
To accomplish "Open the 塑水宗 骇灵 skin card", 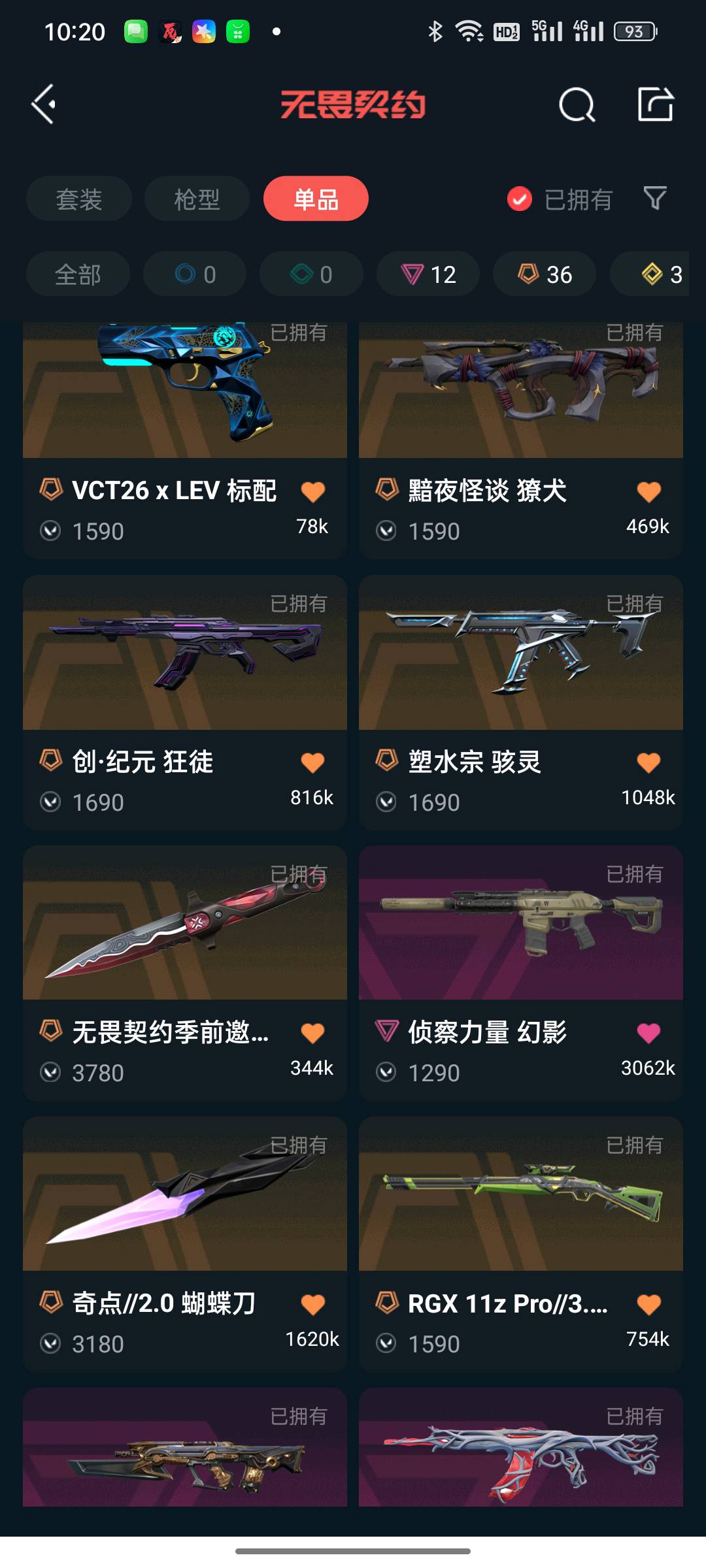I will [x=521, y=702].
